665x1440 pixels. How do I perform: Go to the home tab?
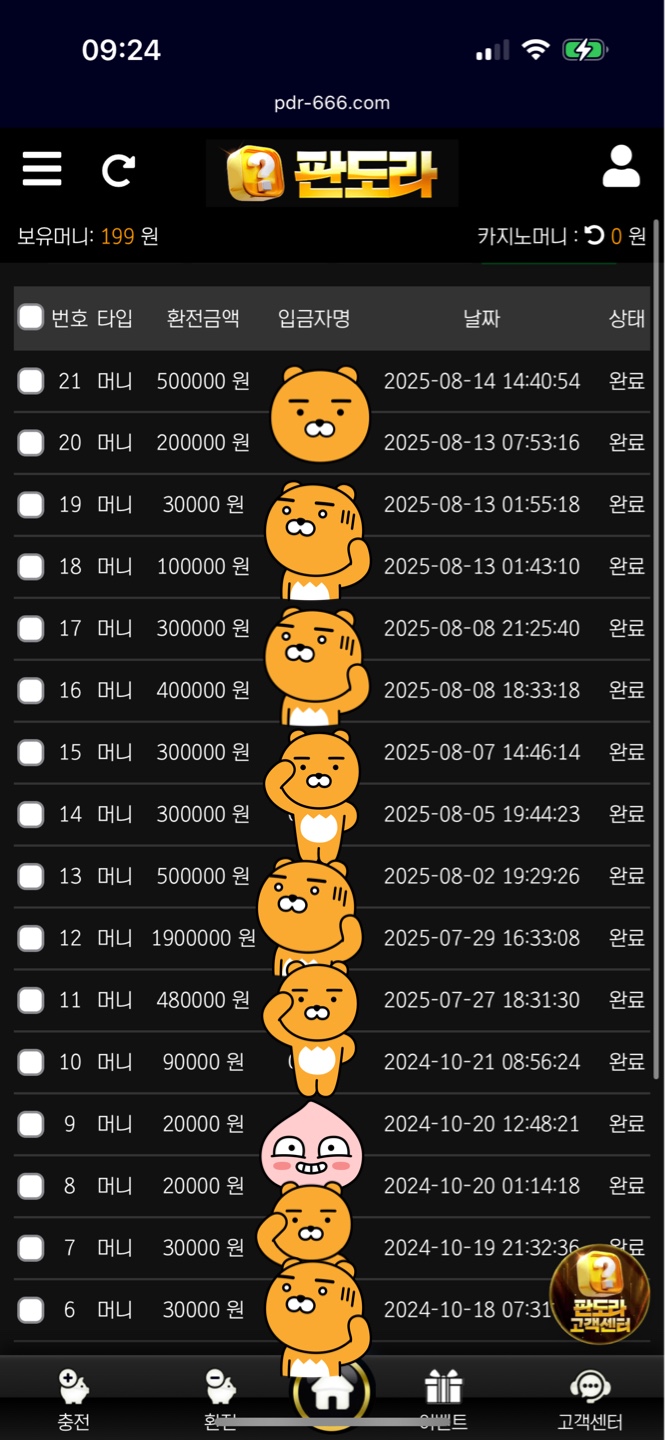pos(331,1393)
